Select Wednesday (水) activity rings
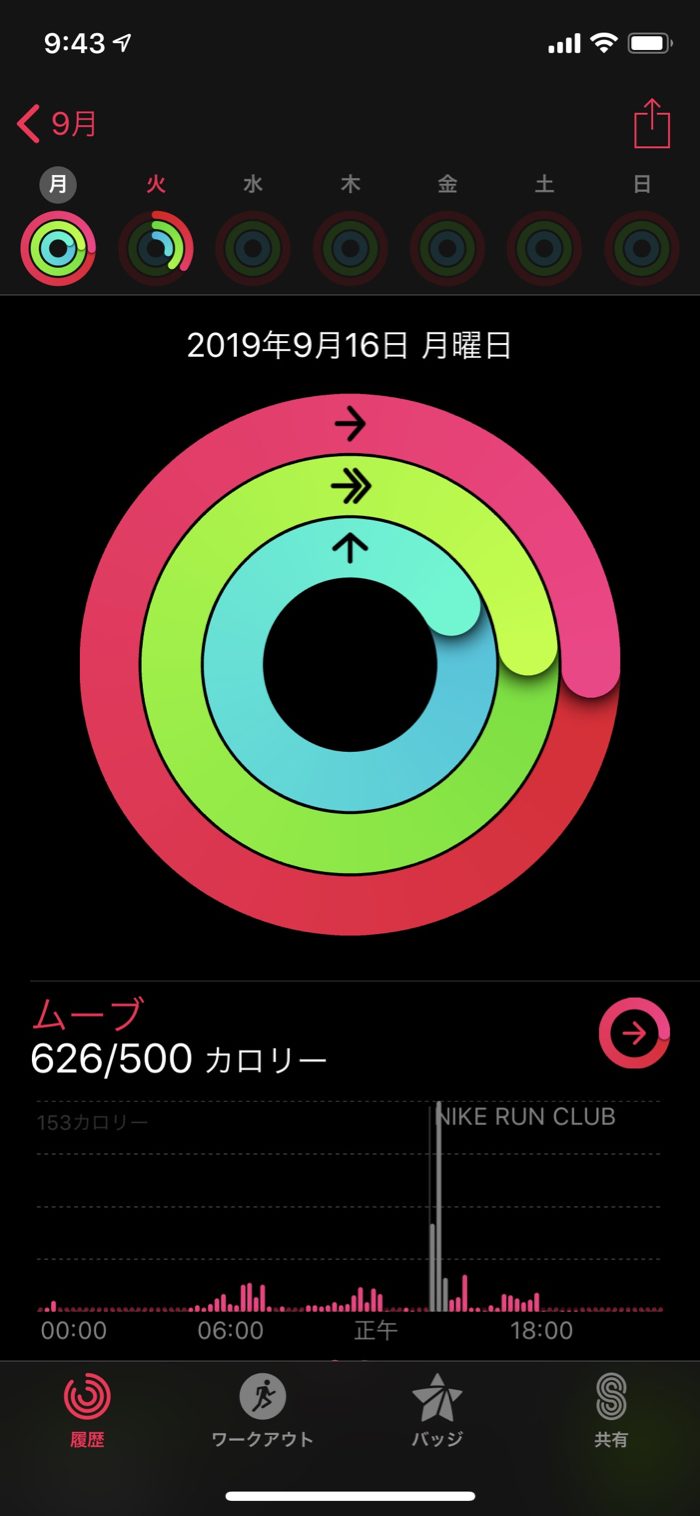The image size is (700, 1516). click(253, 247)
